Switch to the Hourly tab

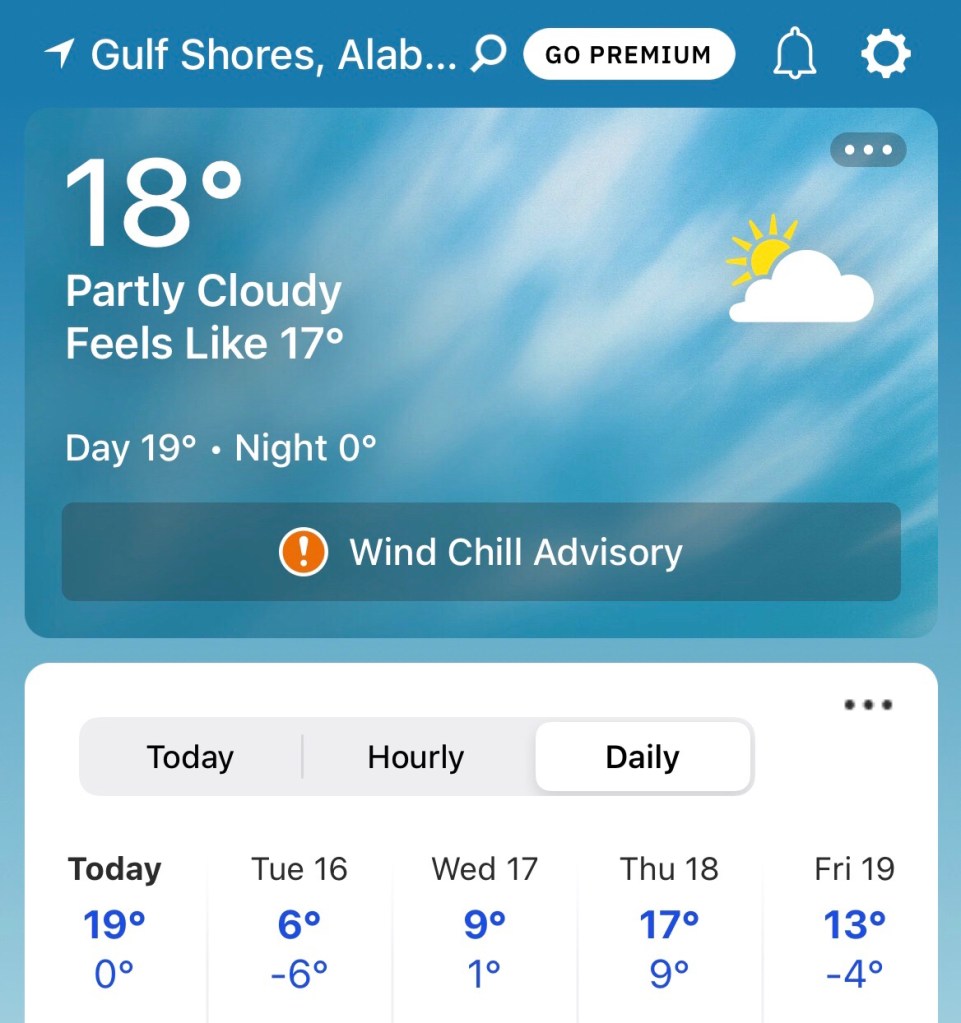[x=416, y=757]
